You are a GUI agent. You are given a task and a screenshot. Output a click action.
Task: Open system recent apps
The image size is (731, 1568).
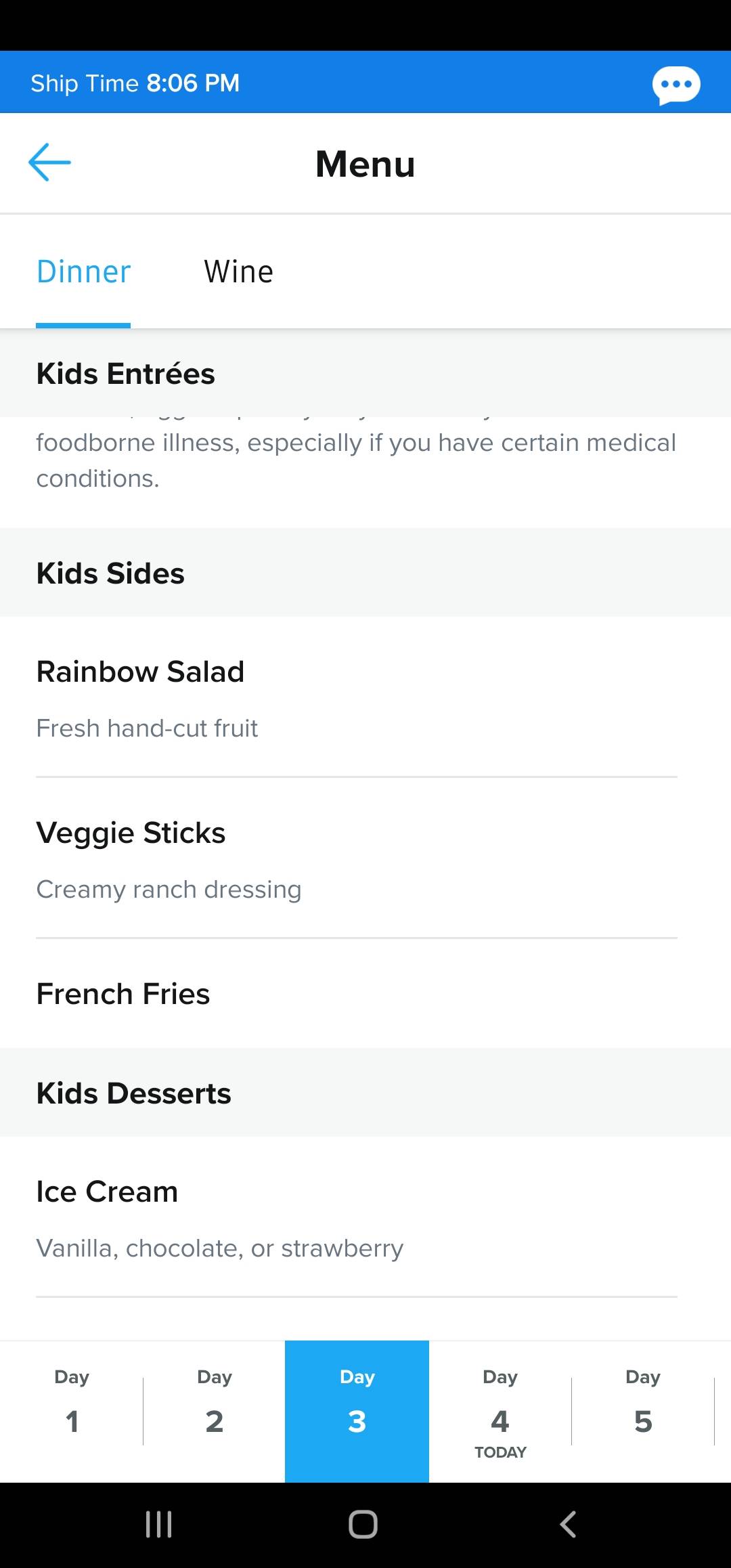159,1525
